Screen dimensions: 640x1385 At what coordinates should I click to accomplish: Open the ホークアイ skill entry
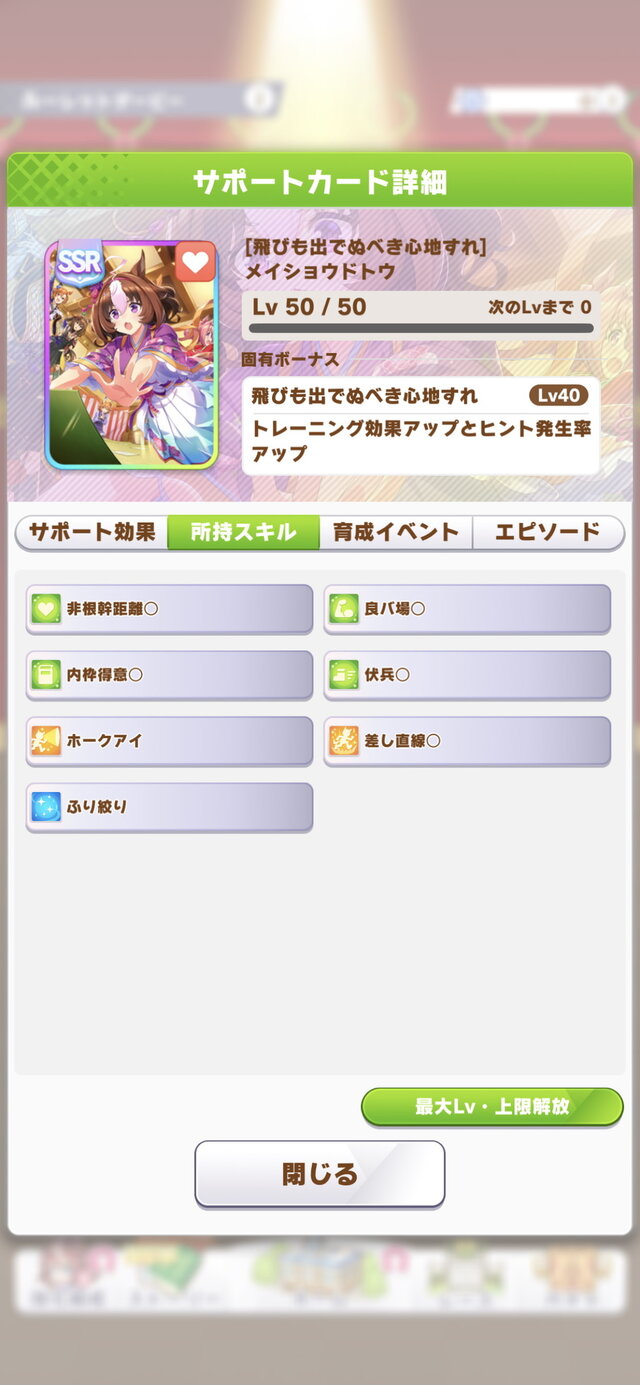click(169, 741)
